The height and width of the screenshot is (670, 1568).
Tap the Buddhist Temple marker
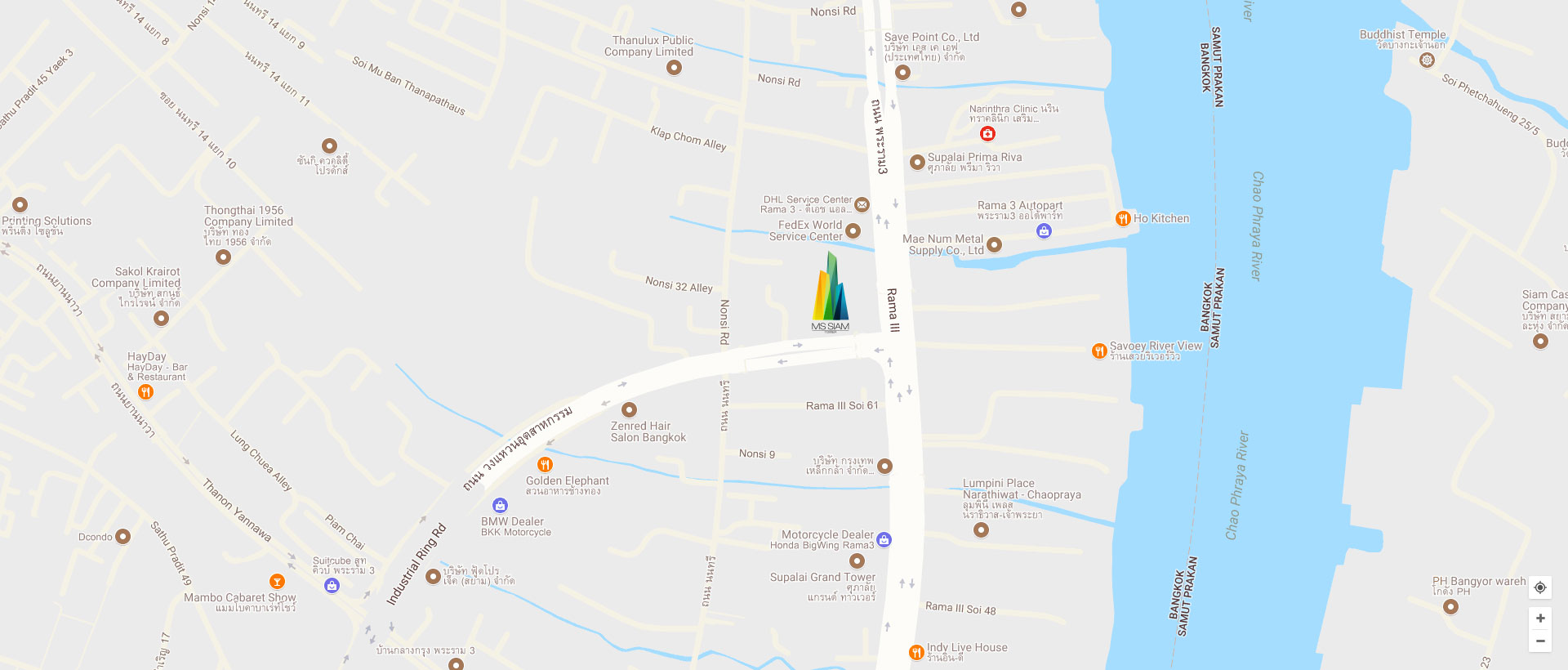(1427, 60)
